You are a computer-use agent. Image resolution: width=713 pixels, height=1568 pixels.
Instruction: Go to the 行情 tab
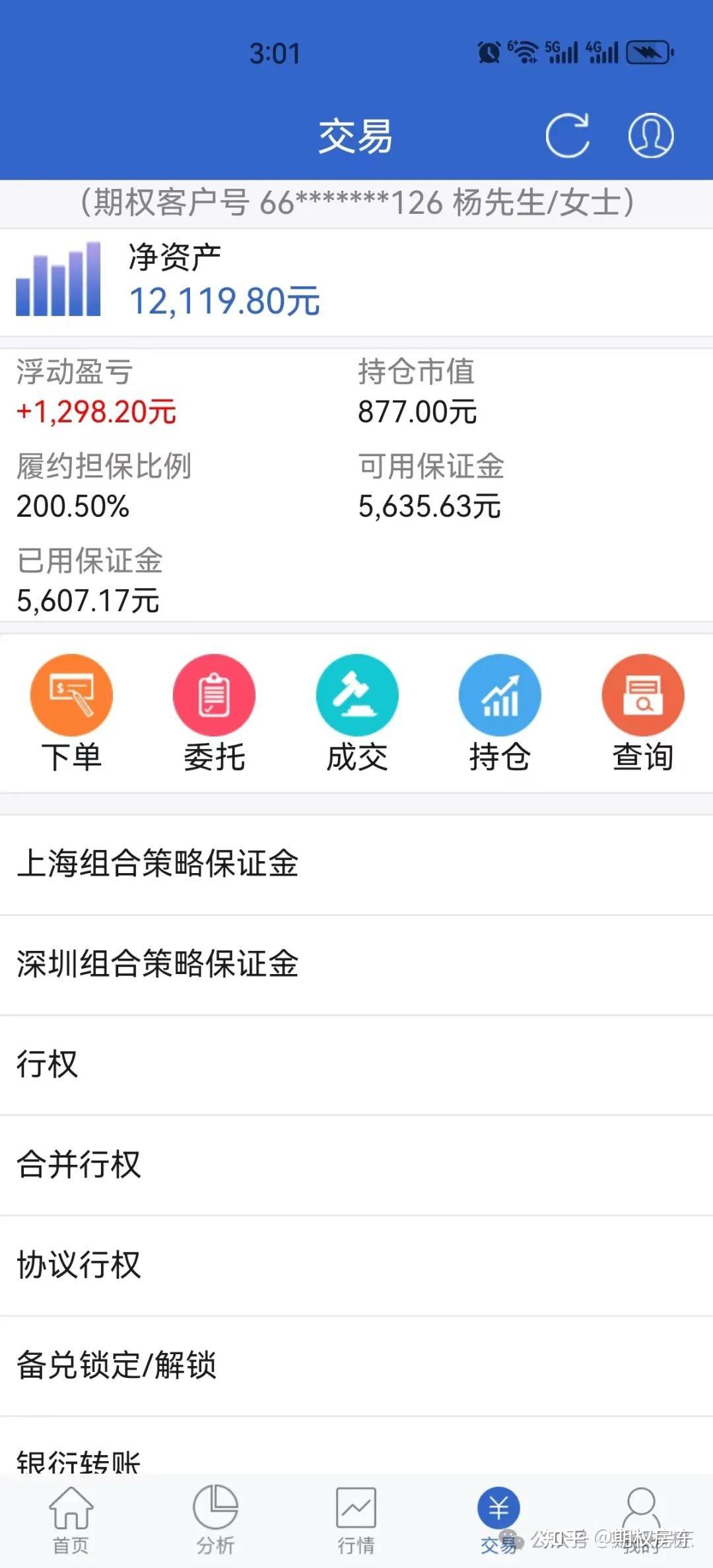(356, 1520)
